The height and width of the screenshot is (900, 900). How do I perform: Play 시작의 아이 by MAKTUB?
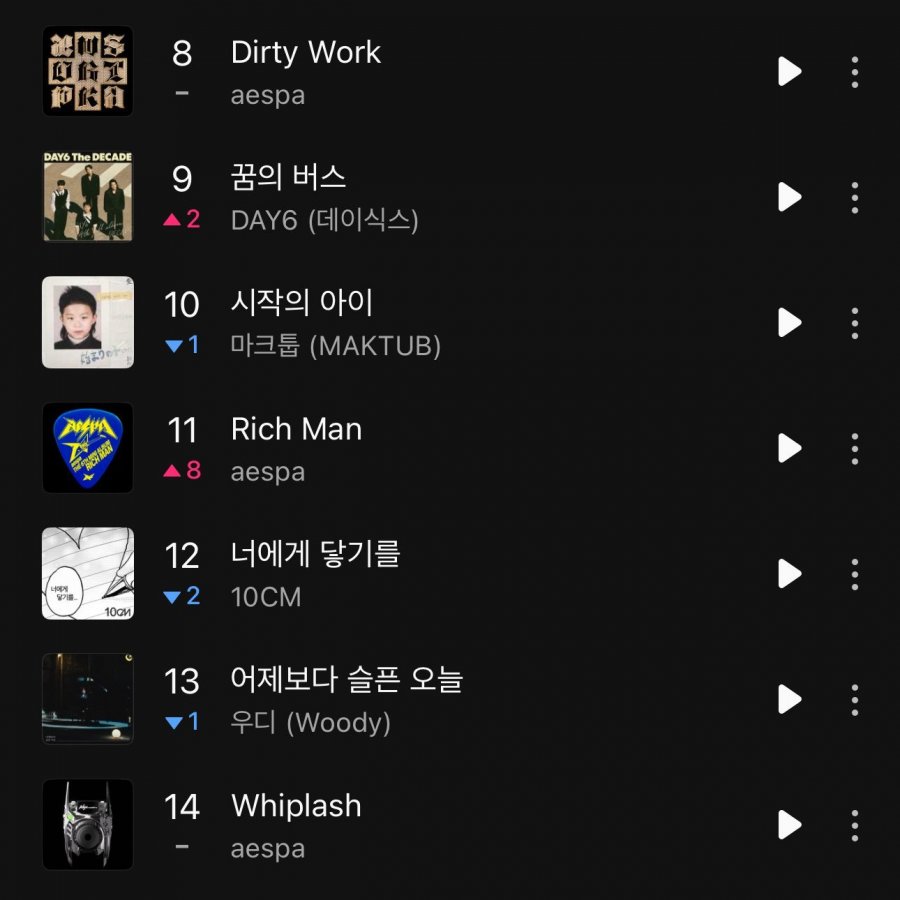(x=790, y=323)
